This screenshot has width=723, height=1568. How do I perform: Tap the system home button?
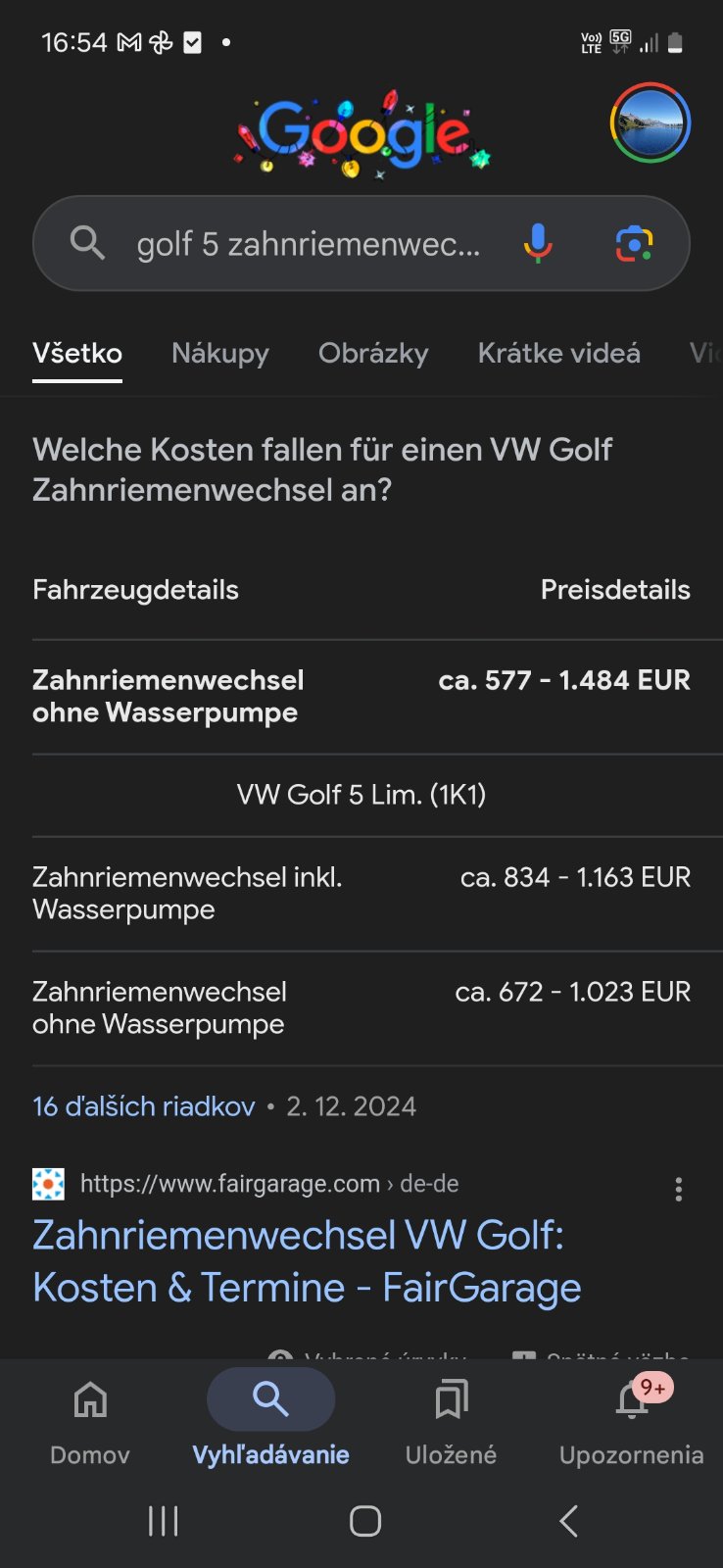click(x=364, y=1521)
